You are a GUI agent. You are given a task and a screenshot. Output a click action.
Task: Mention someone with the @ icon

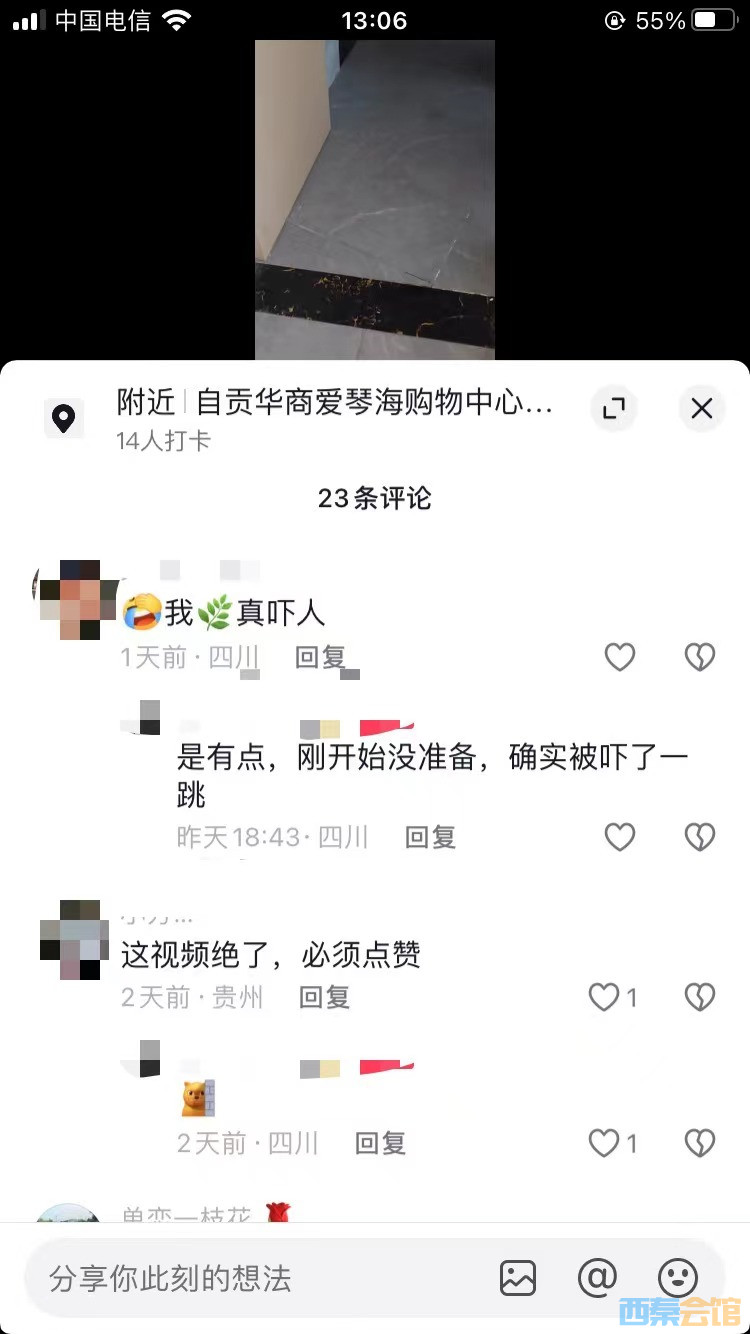click(x=597, y=1278)
